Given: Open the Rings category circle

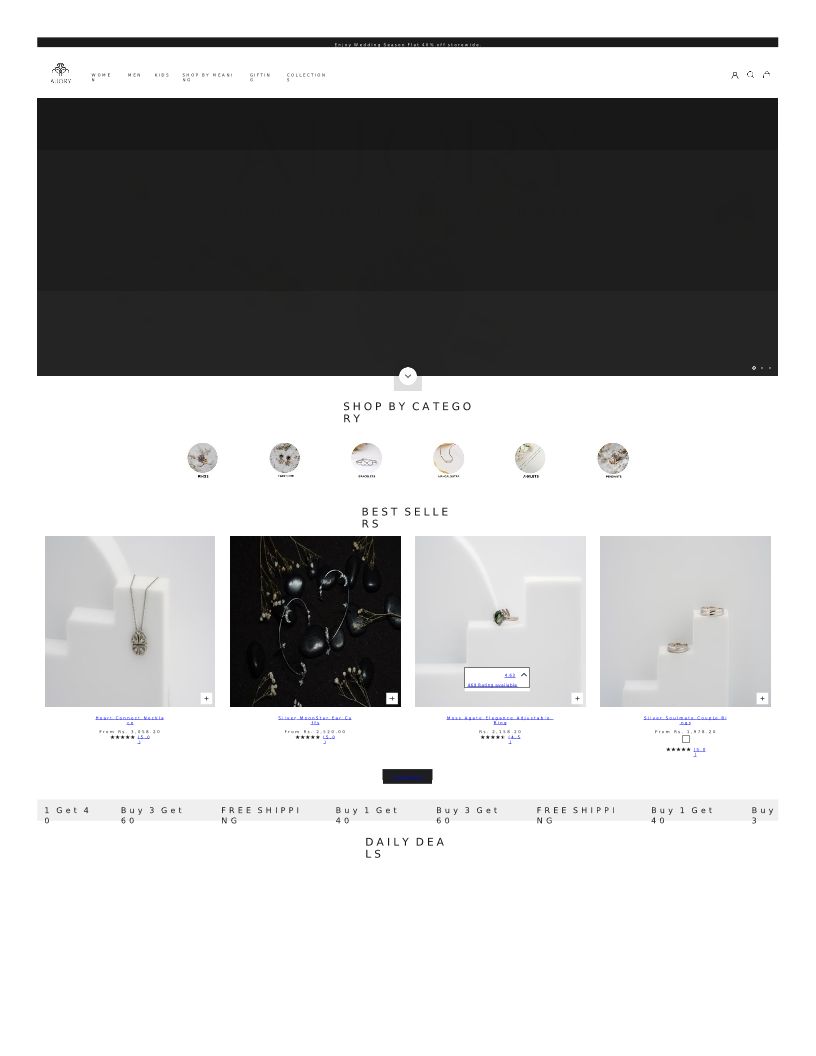Looking at the screenshot, I should (x=203, y=459).
